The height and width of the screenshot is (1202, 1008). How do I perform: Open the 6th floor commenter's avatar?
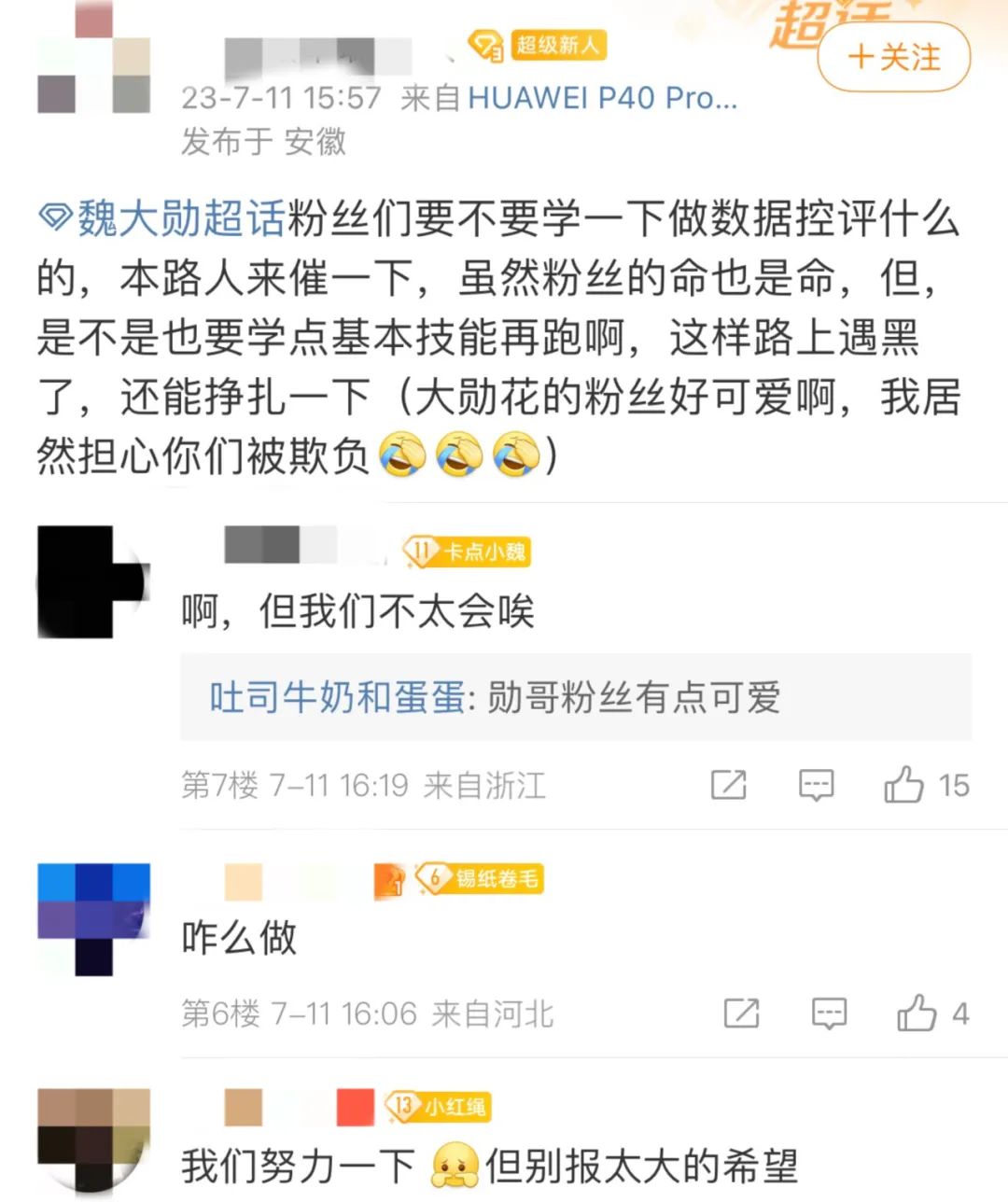coord(93,919)
